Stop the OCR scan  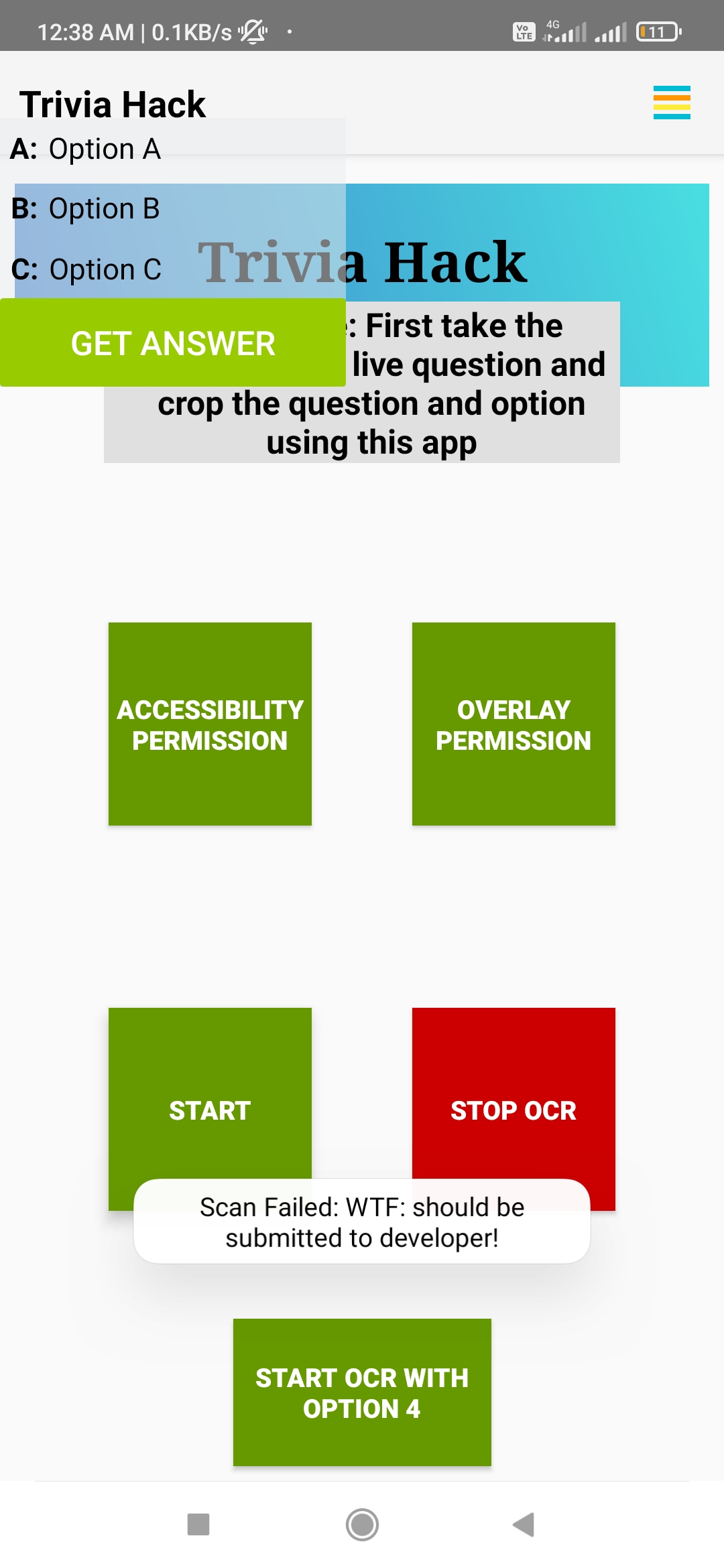(514, 1099)
